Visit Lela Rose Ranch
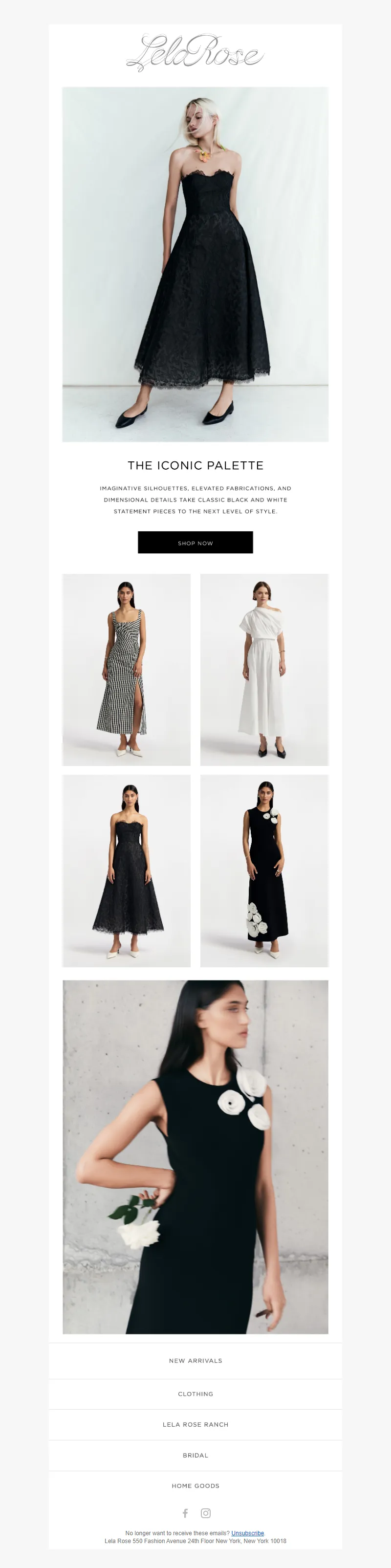391x1568 pixels. point(195,1424)
